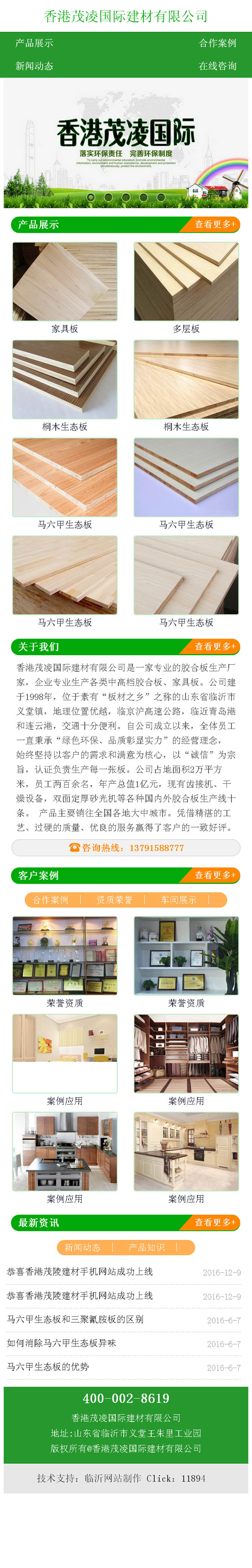Tap 查看更多+ next to 产品展示
The width and height of the screenshot is (252, 1568).
click(213, 224)
